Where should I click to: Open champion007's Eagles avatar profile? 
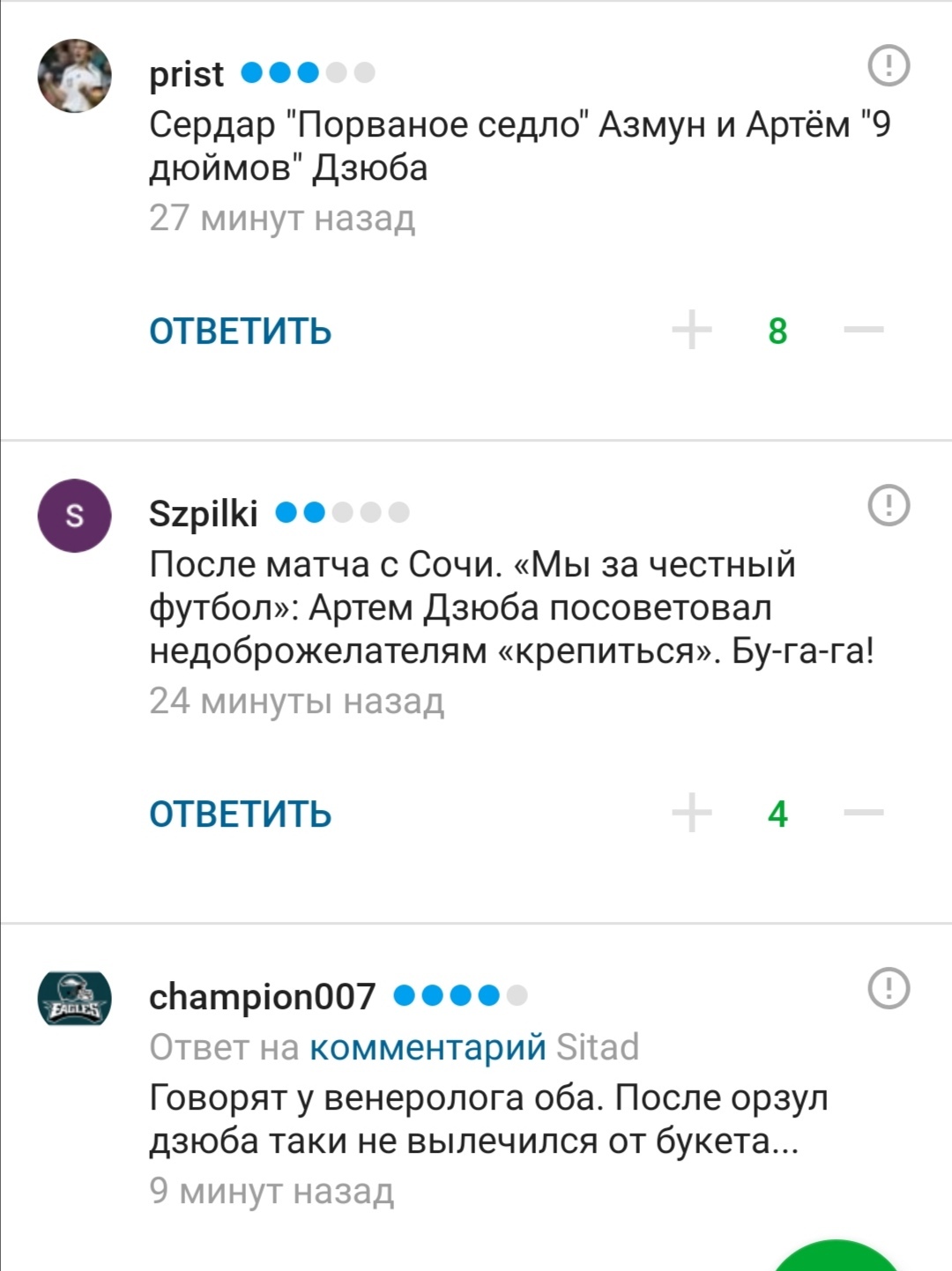click(75, 999)
